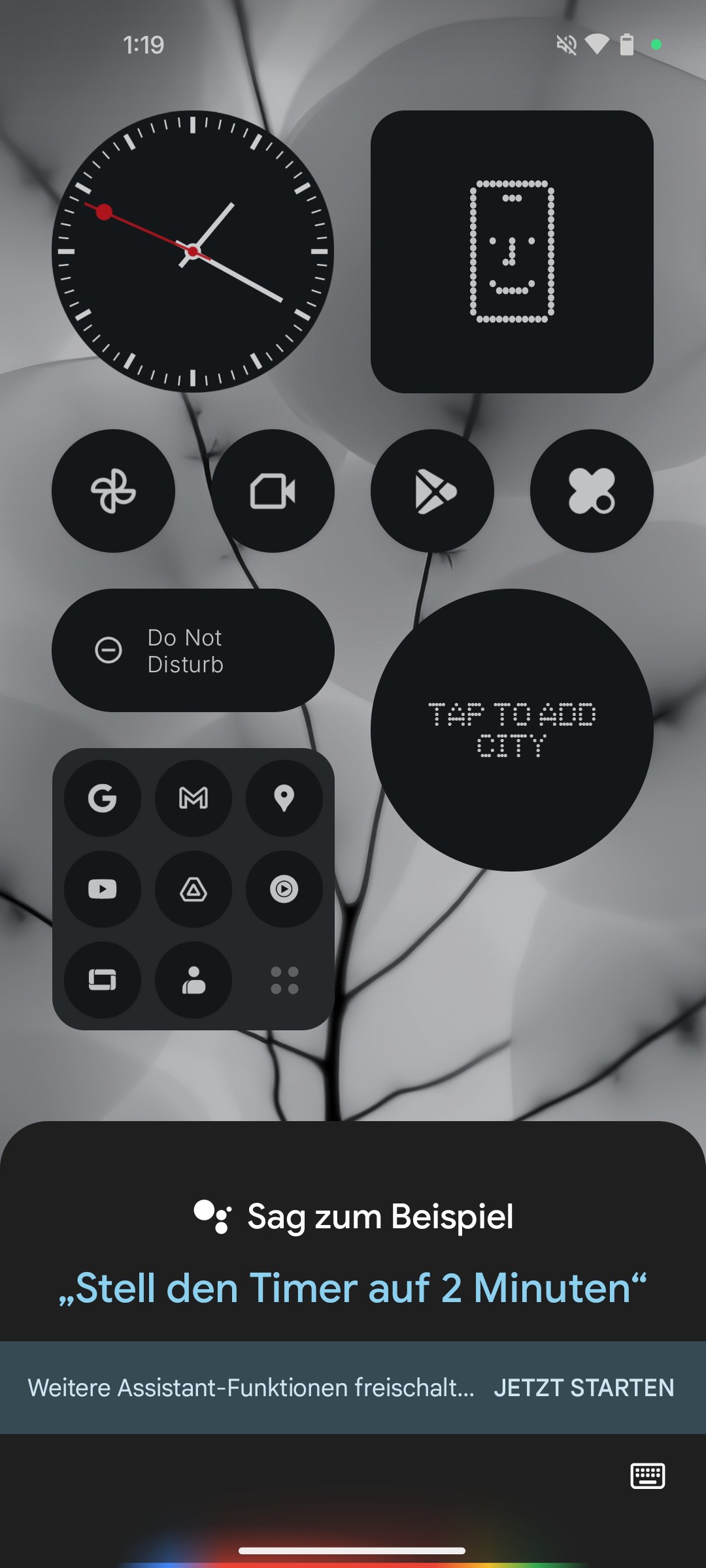The width and height of the screenshot is (706, 1568).
Task: Open Gmail from the folder
Action: tap(193, 798)
